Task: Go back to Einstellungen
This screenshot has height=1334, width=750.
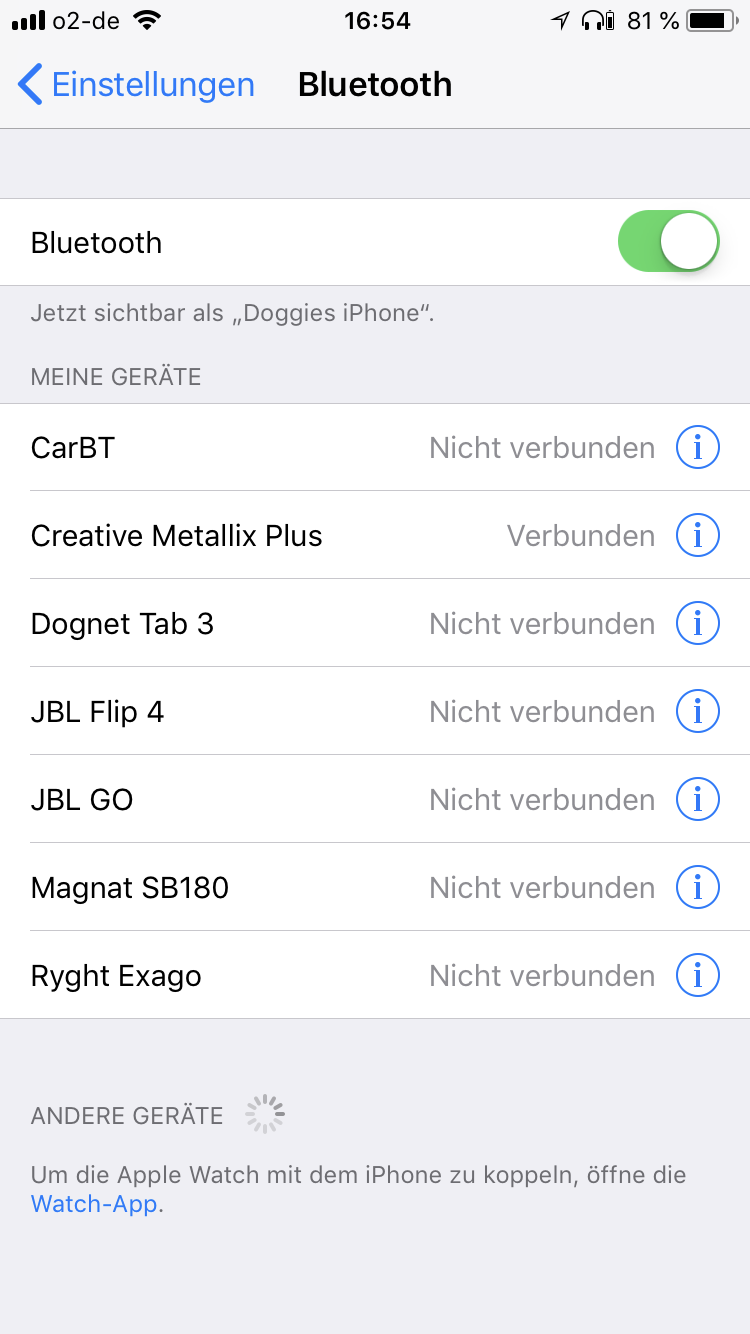Action: coord(137,85)
